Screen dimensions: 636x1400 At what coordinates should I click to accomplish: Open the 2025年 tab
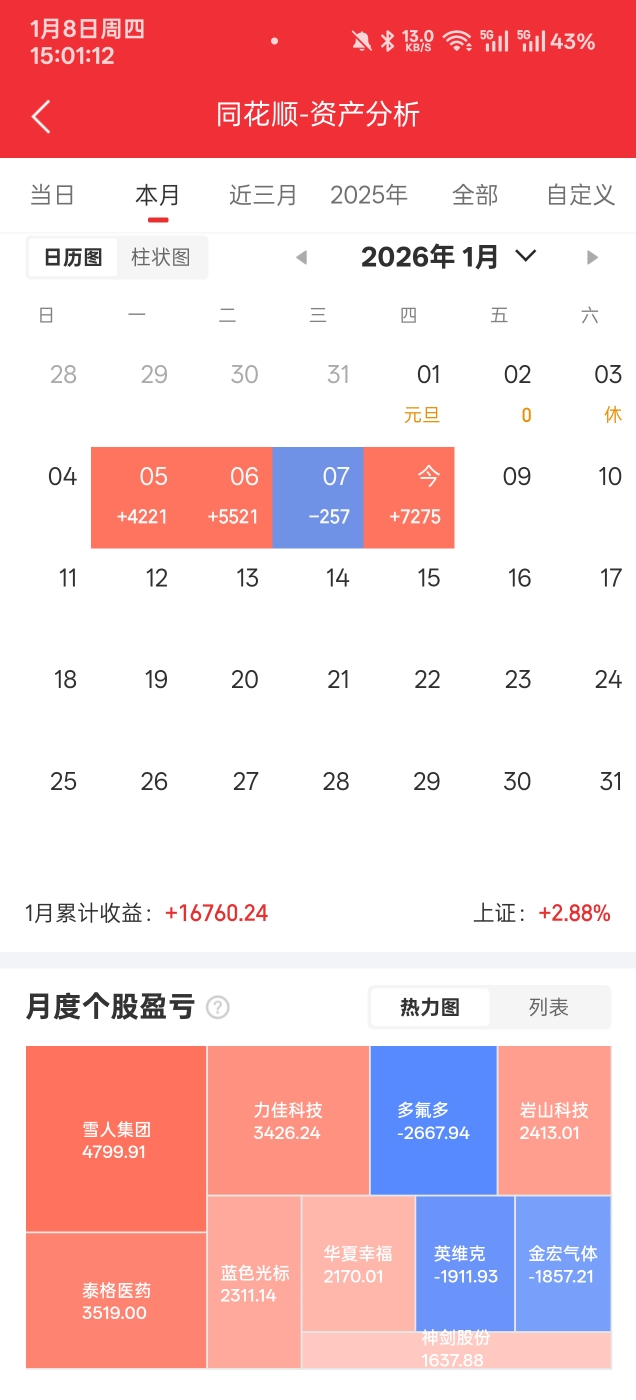point(369,195)
